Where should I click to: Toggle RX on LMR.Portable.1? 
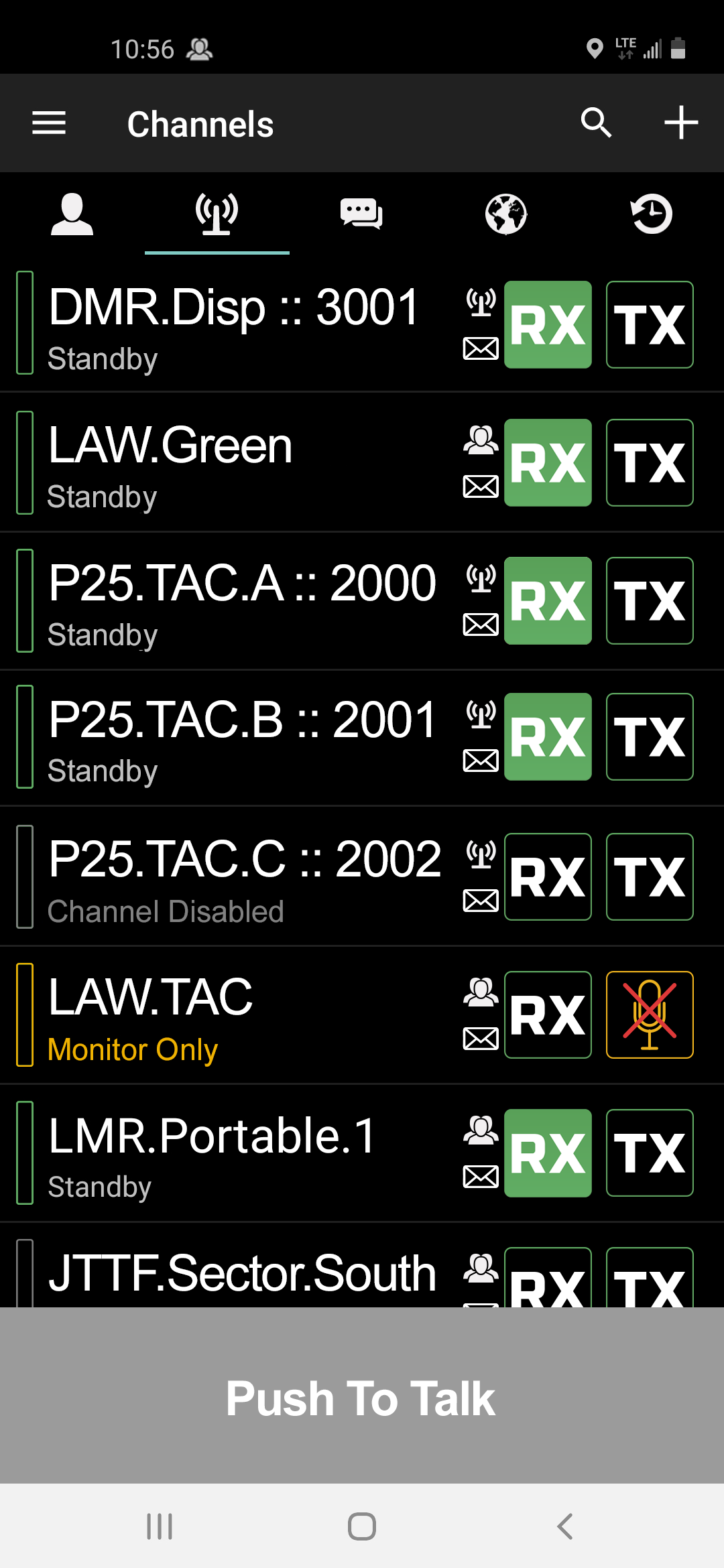548,1153
